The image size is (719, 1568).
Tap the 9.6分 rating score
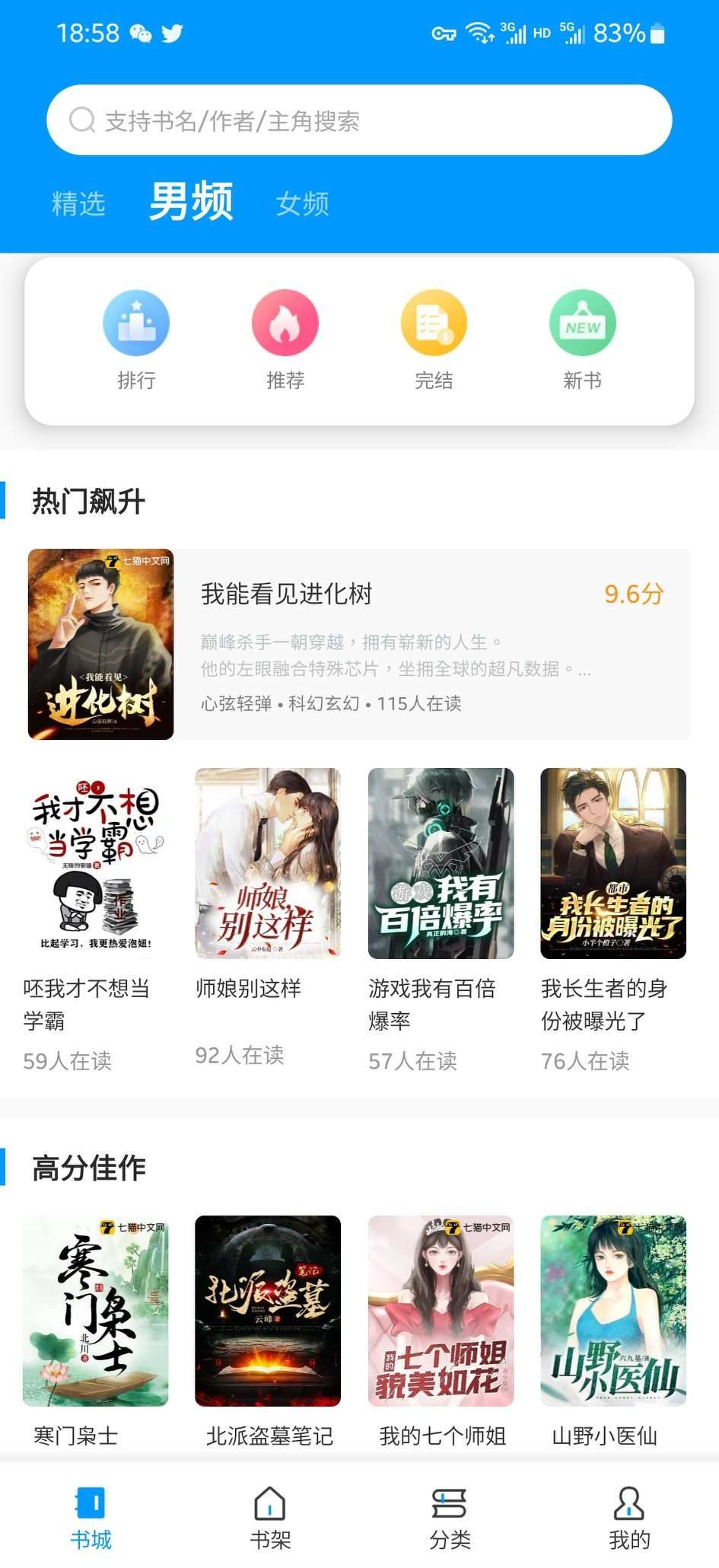click(x=633, y=593)
